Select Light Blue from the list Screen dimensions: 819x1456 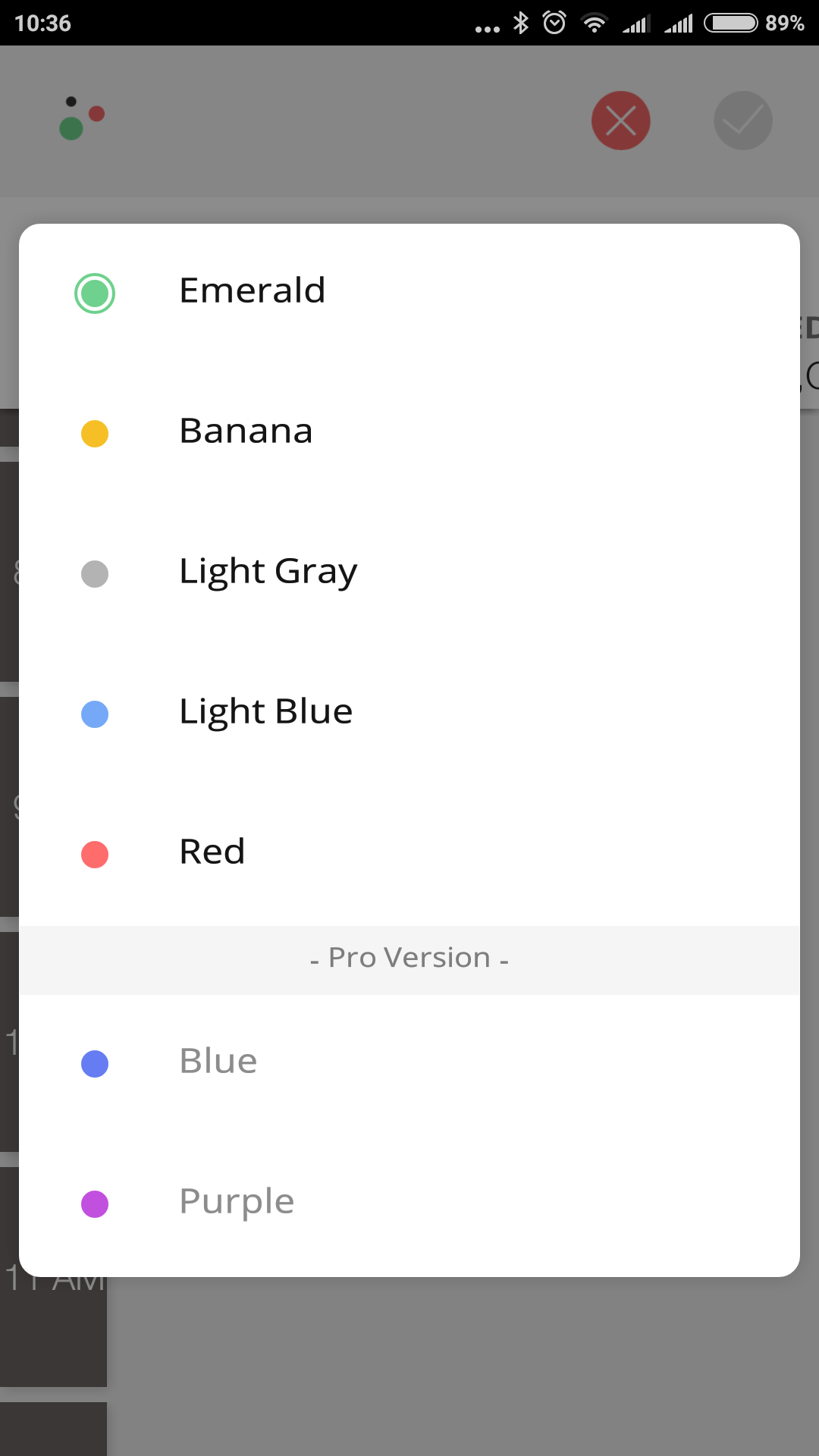409,714
